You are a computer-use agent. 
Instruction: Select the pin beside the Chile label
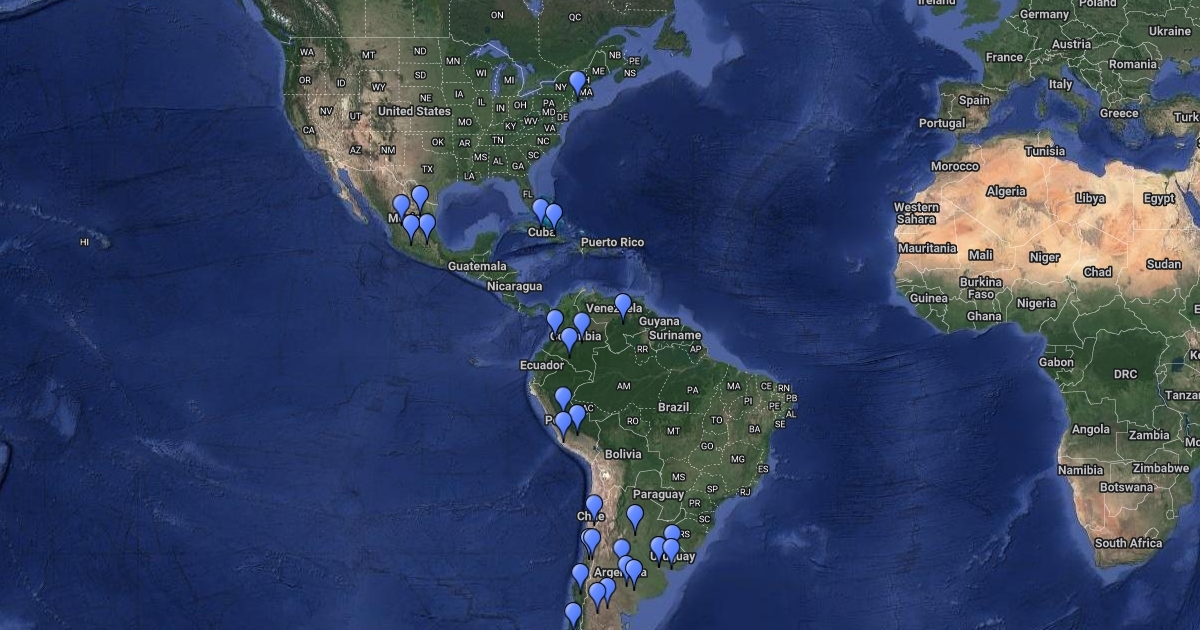coord(594,506)
